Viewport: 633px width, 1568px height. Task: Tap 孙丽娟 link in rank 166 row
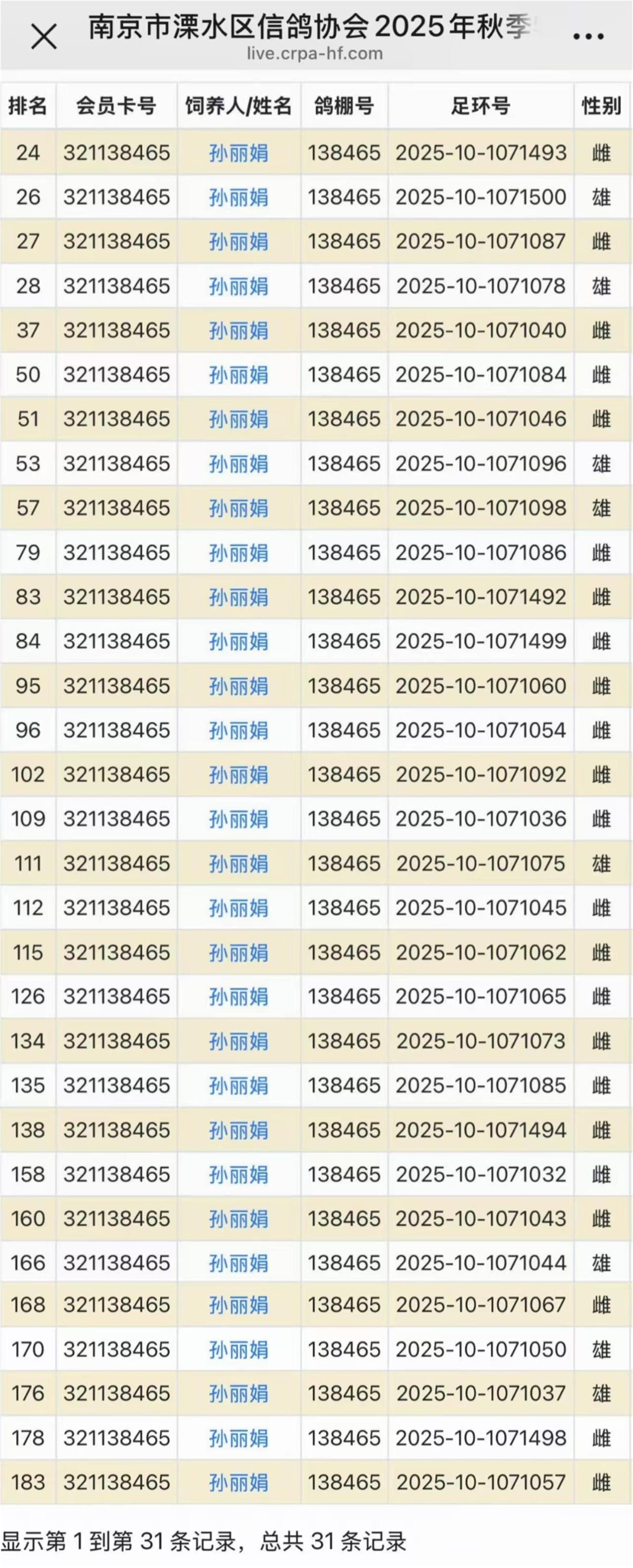(239, 1264)
